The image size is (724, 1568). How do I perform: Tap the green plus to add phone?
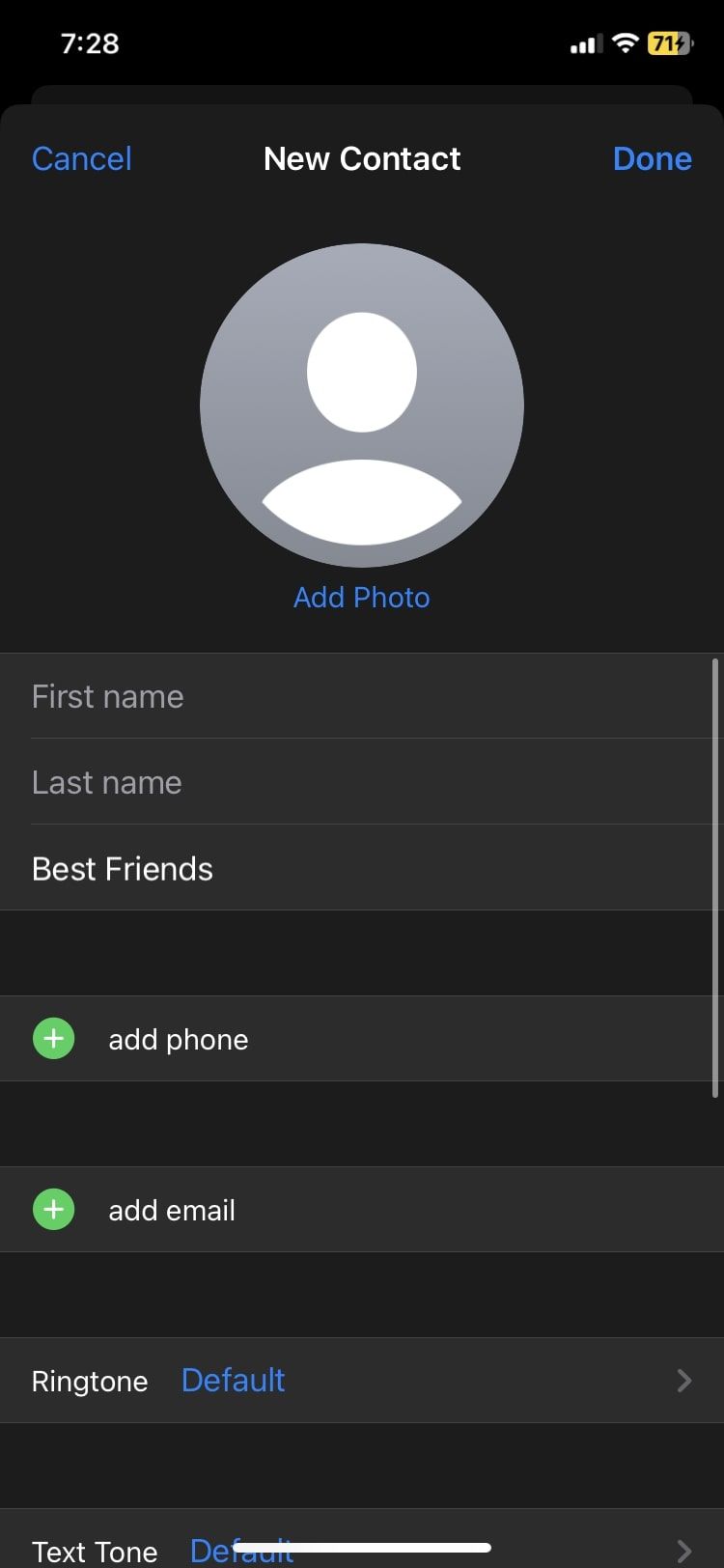(53, 1038)
